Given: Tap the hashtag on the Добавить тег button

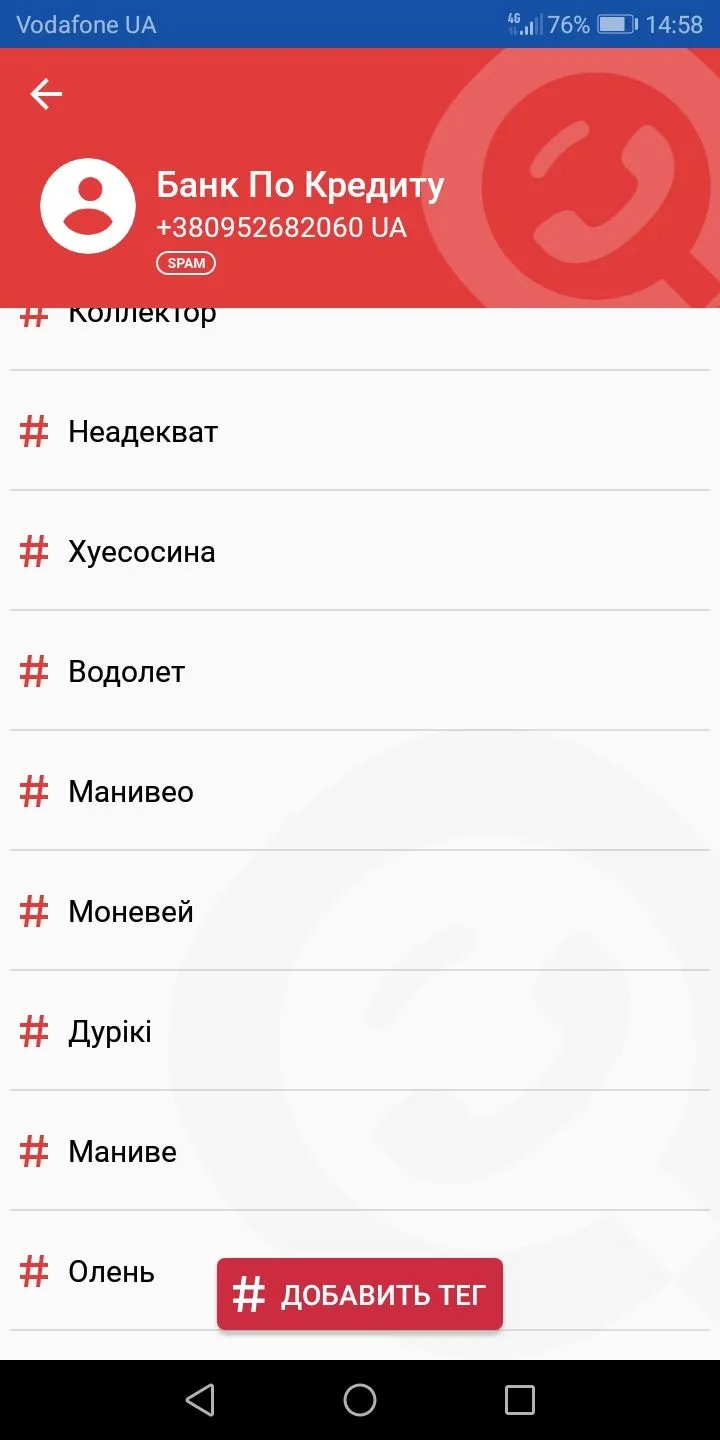Looking at the screenshot, I should point(248,1293).
